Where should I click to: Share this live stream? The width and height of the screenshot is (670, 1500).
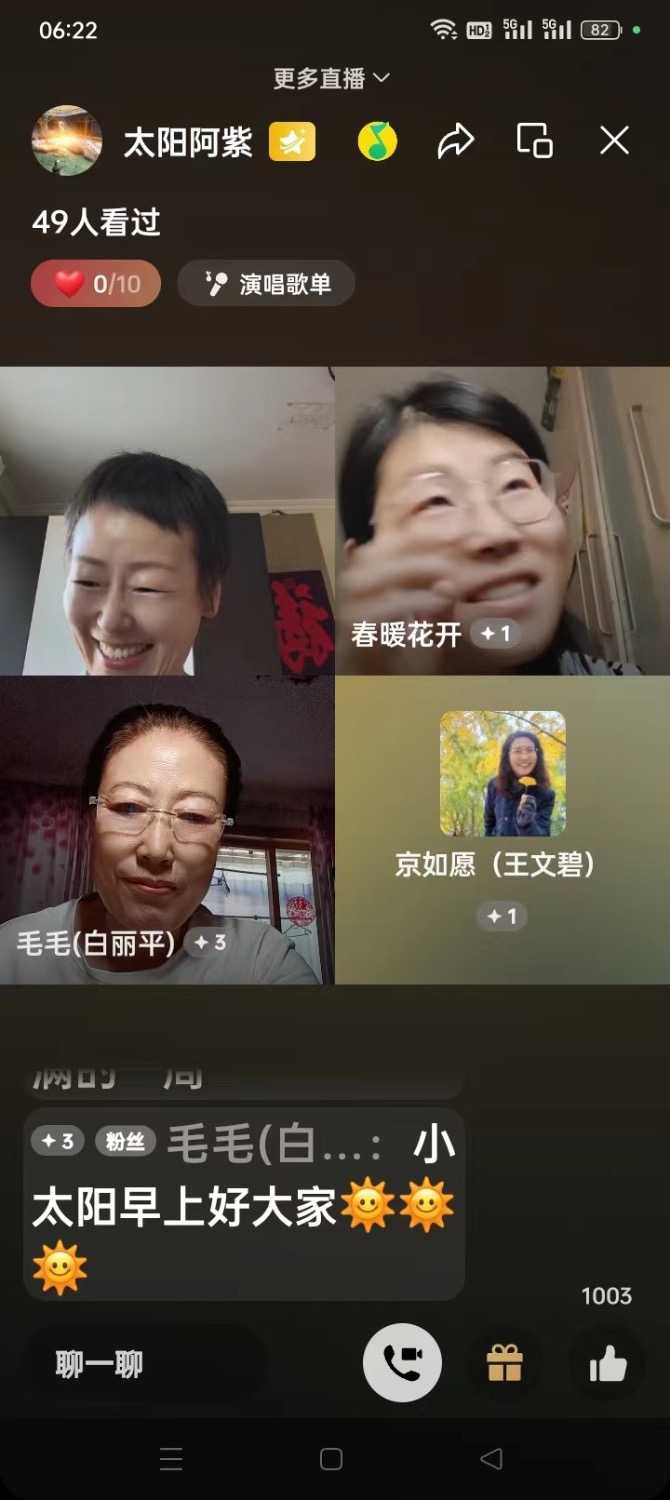tap(455, 142)
